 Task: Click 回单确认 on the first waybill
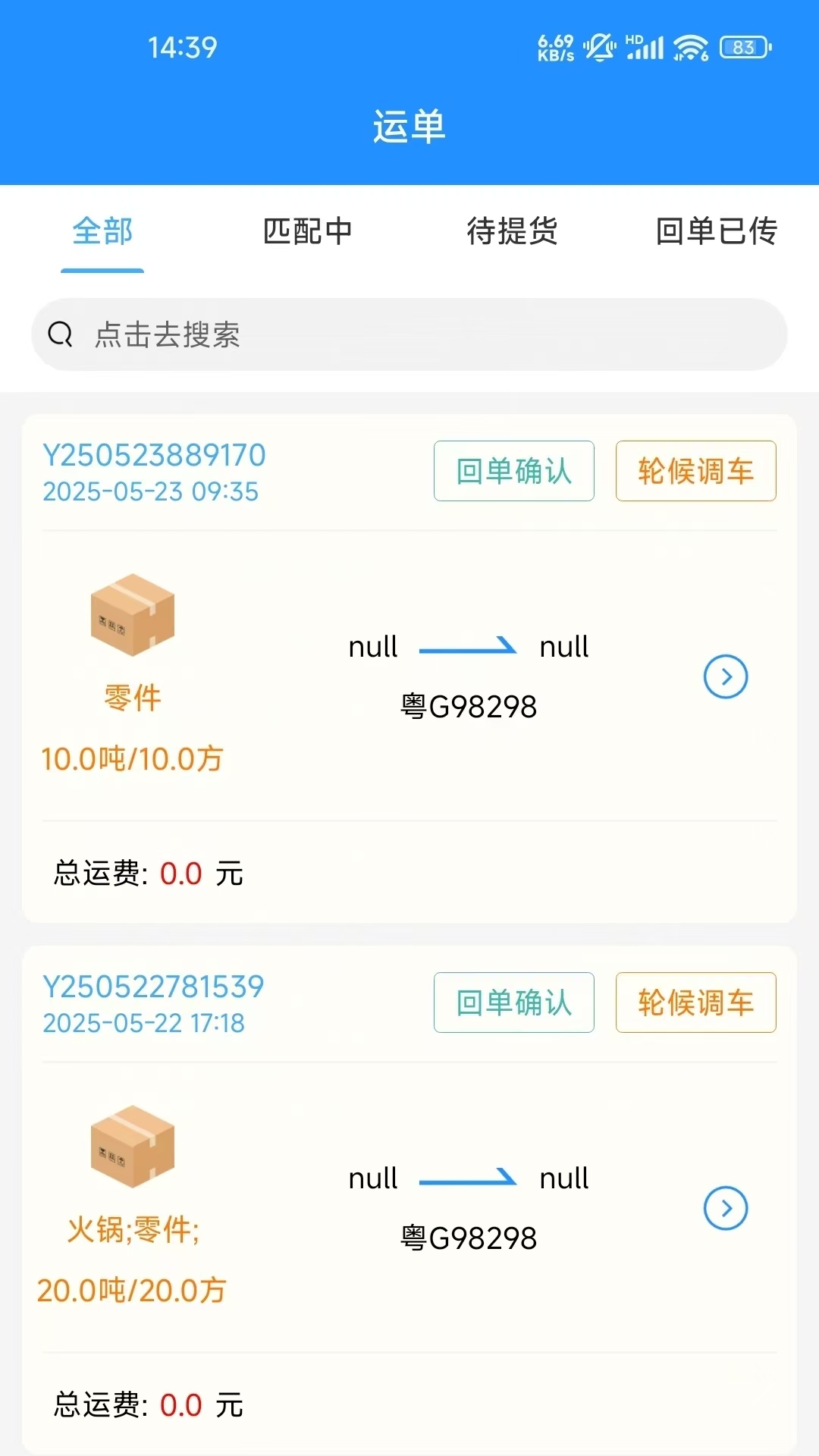513,471
